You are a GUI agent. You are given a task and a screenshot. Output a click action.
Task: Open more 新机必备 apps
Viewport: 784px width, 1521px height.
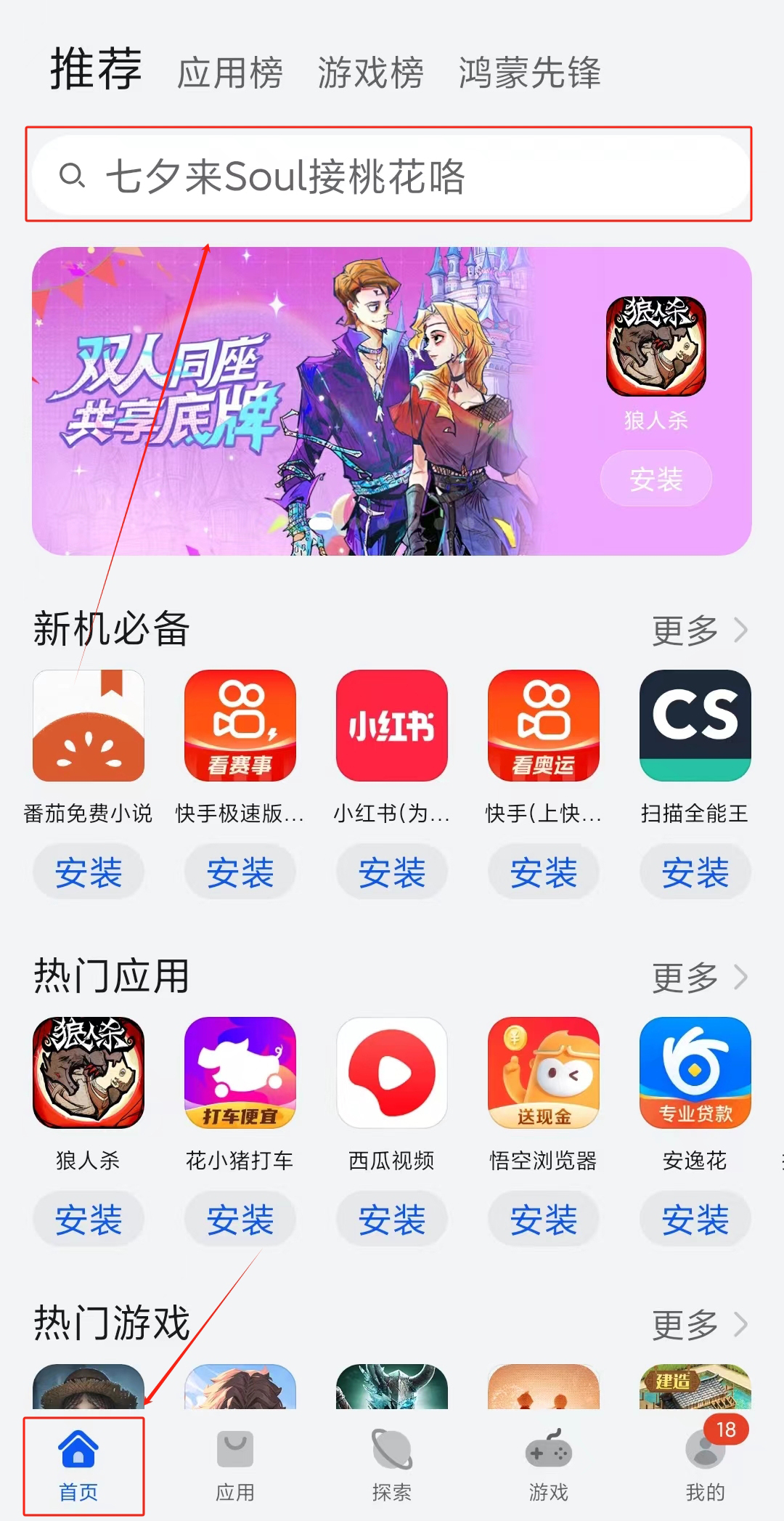pos(698,630)
